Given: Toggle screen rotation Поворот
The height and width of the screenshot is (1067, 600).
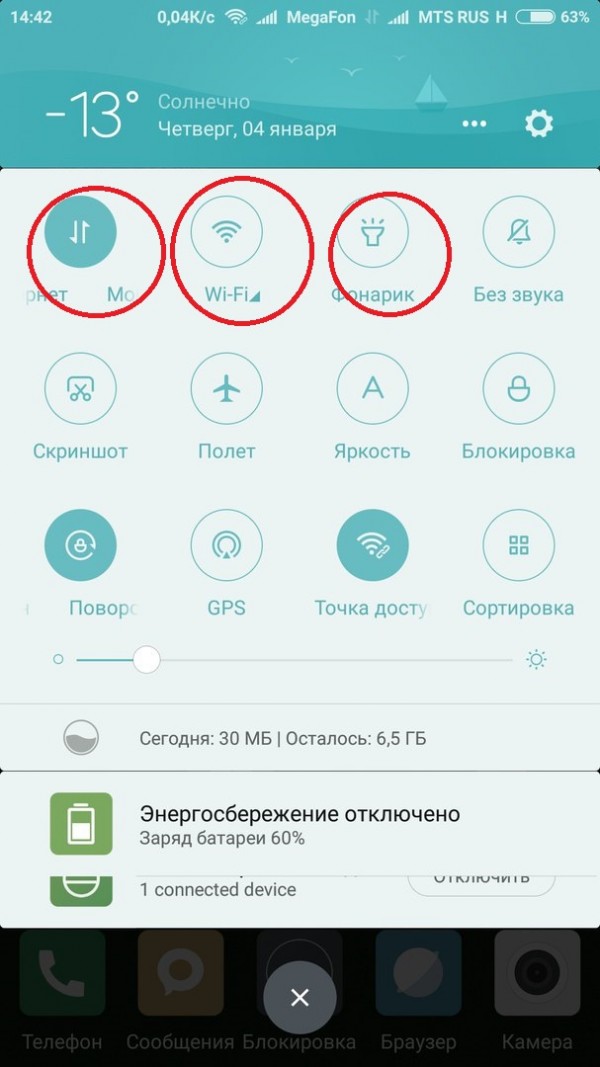Looking at the screenshot, I should point(81,545).
